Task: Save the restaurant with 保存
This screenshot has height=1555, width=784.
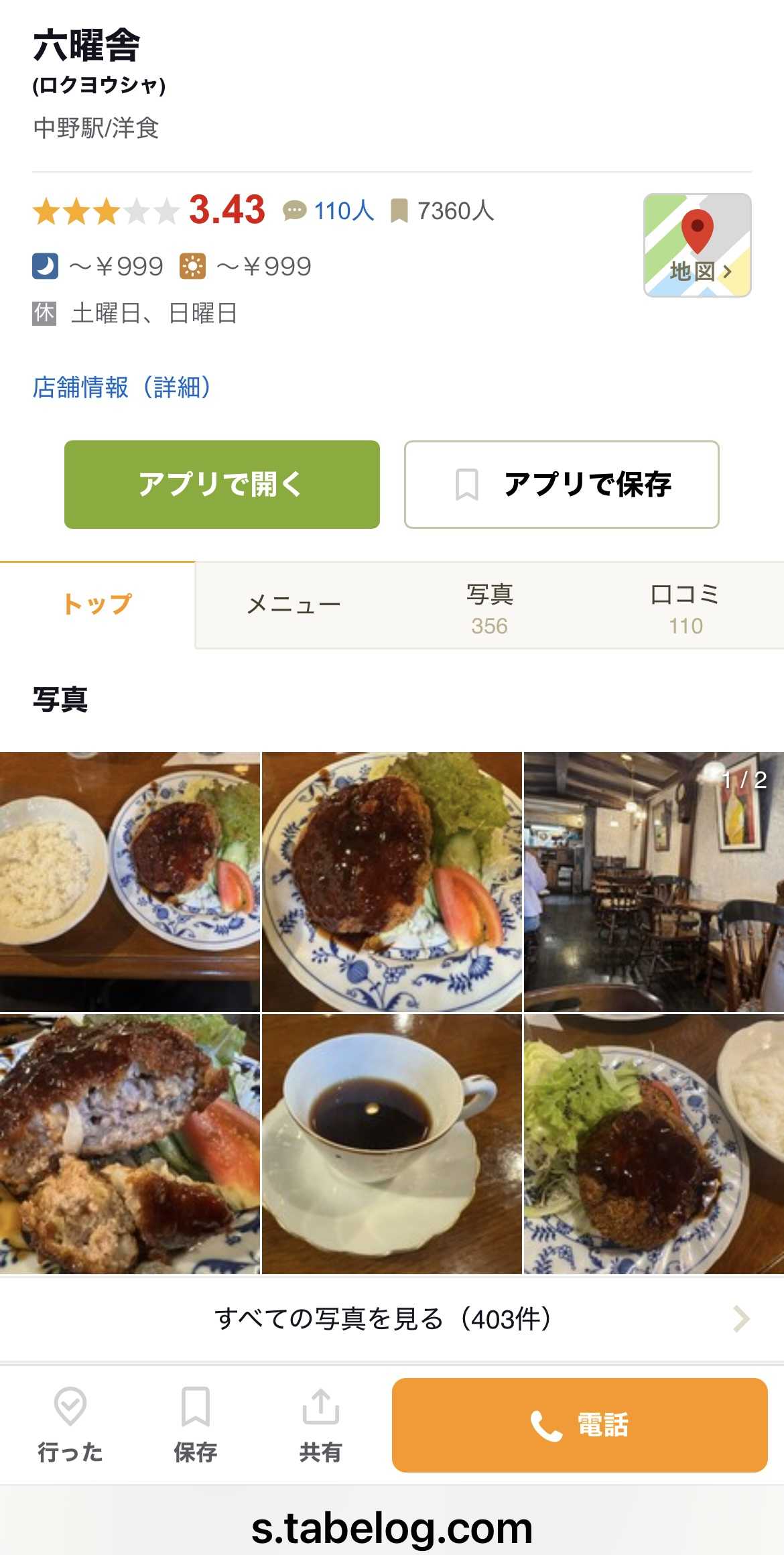Action: click(x=196, y=1424)
